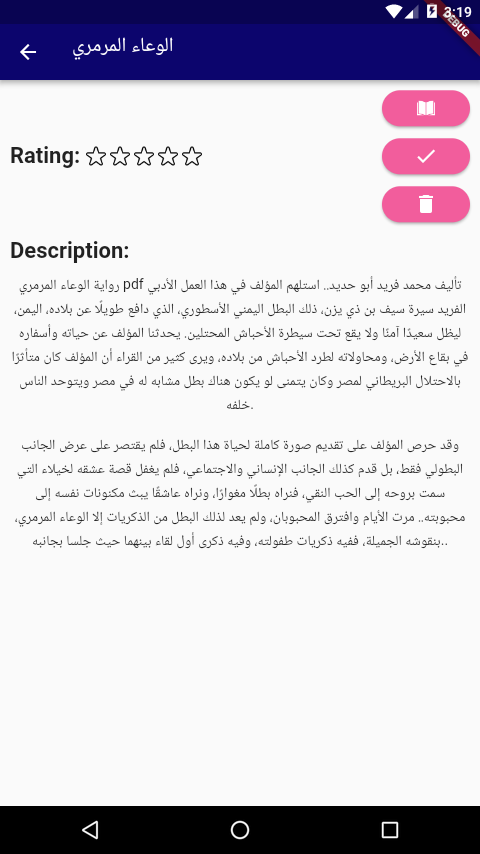
Task: Set rating to four stars
Action: [x=168, y=156]
